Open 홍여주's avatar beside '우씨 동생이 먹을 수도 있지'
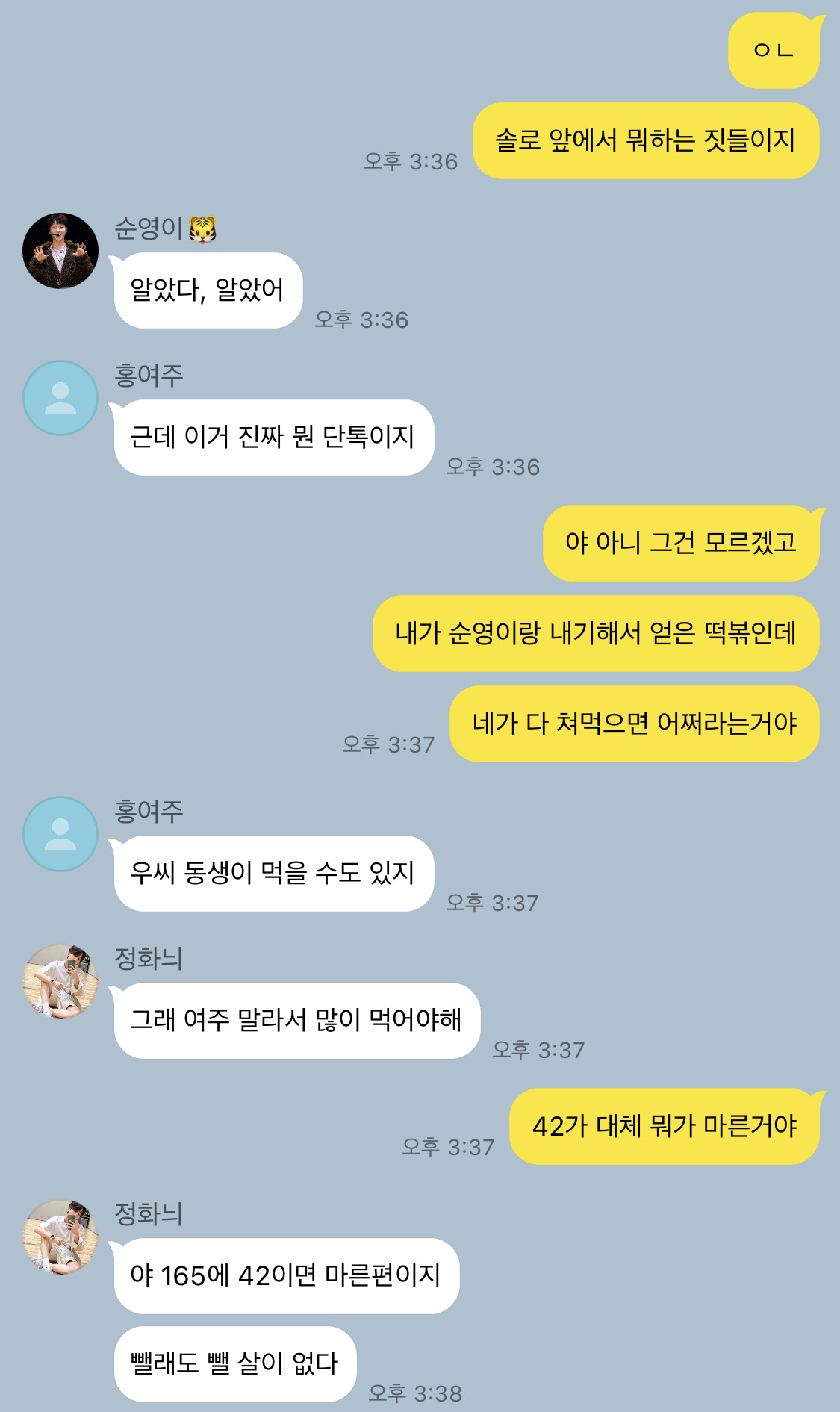The width and height of the screenshot is (840, 1412). pos(60,834)
